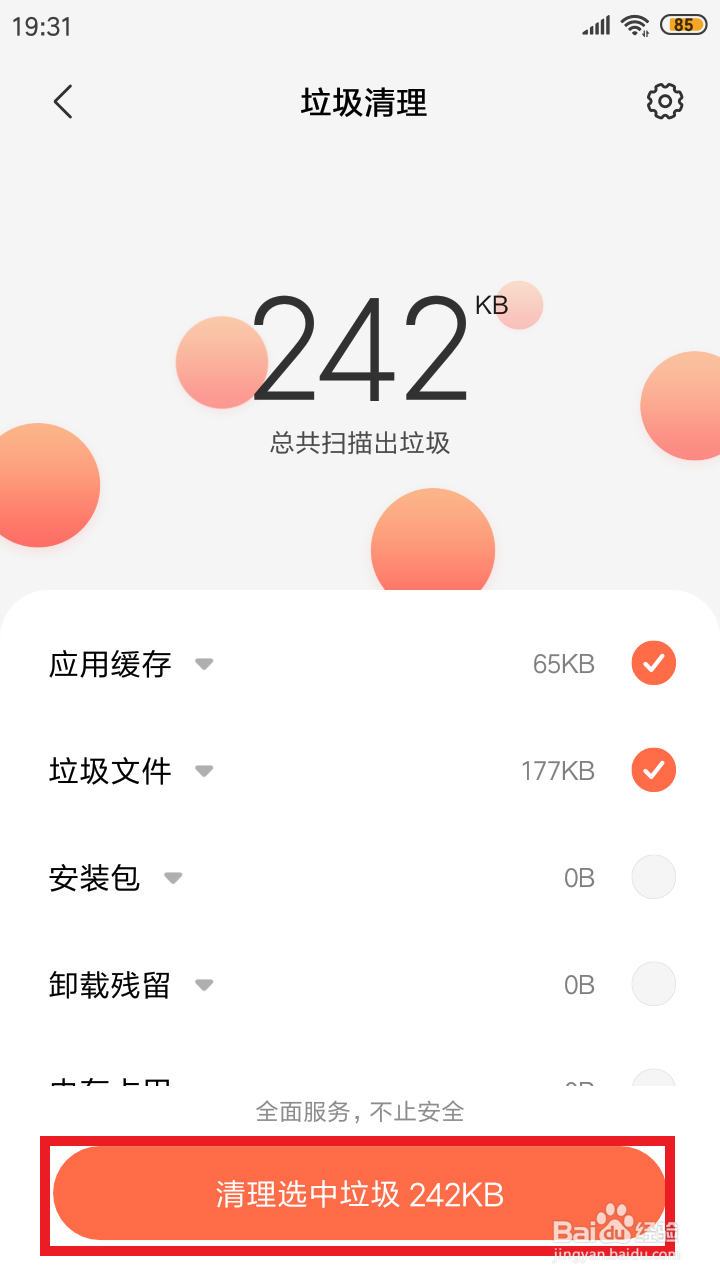Screen dimensions: 720x1280
Task: Enable the 安装包 checkbox
Action: (x=653, y=877)
